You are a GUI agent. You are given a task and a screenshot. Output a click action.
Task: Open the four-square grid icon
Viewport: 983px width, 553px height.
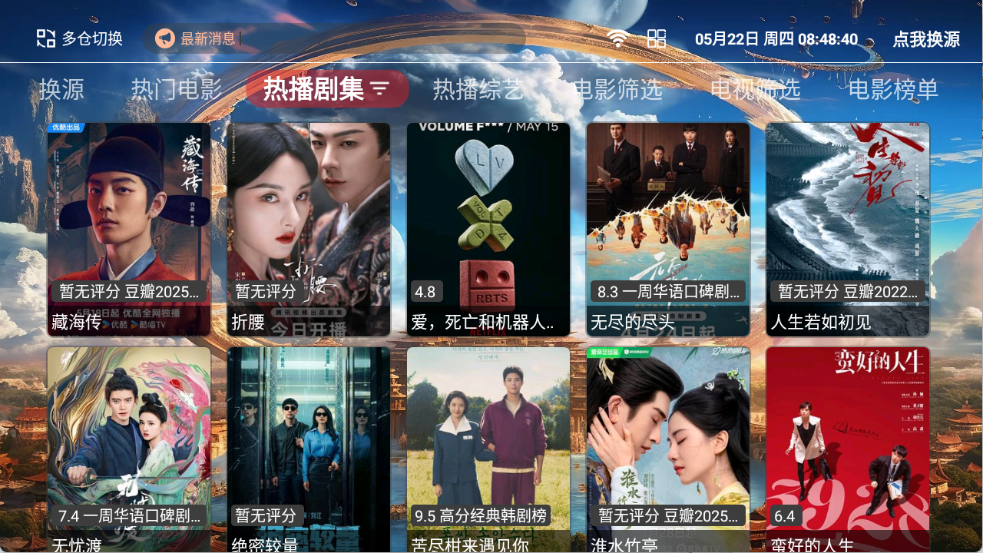pos(656,39)
